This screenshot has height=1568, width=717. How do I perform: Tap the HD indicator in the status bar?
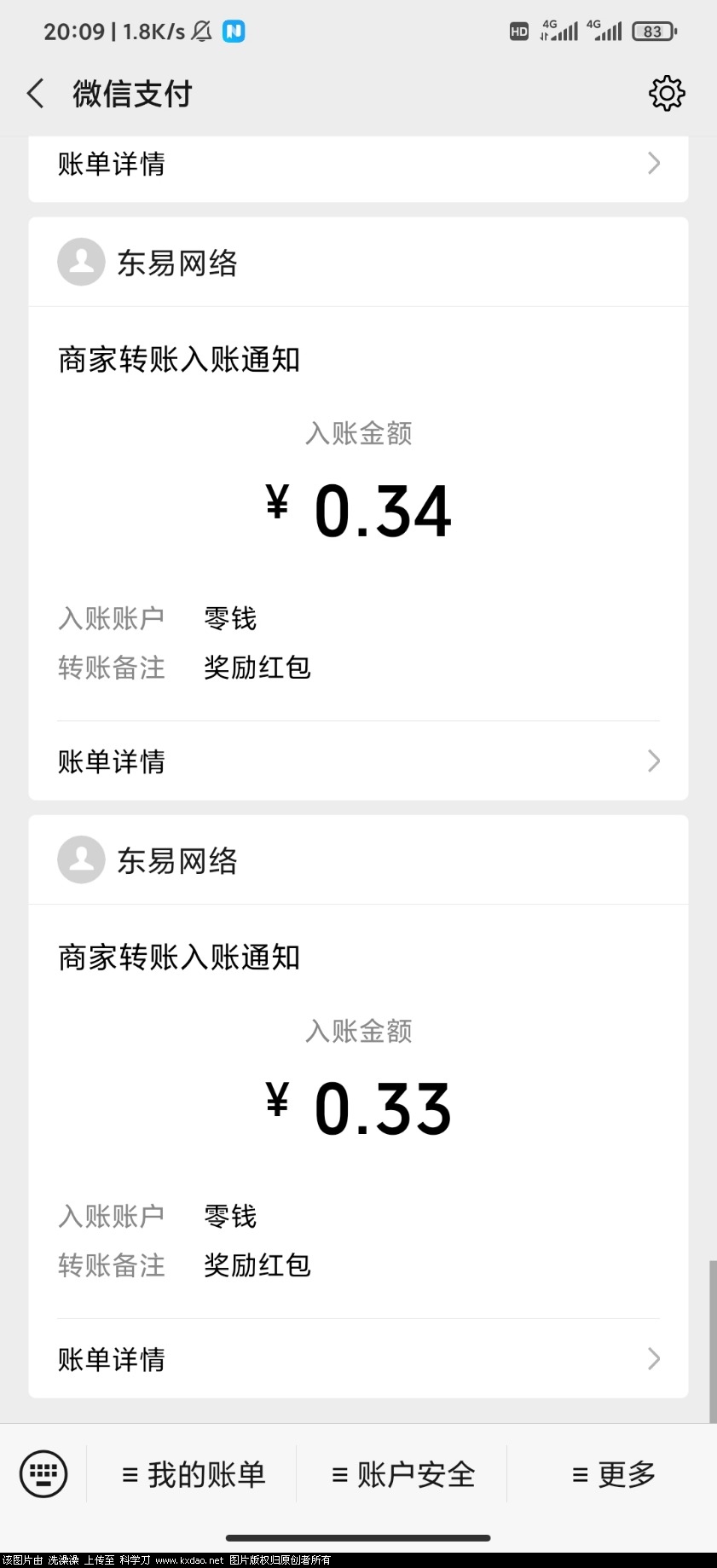518,31
